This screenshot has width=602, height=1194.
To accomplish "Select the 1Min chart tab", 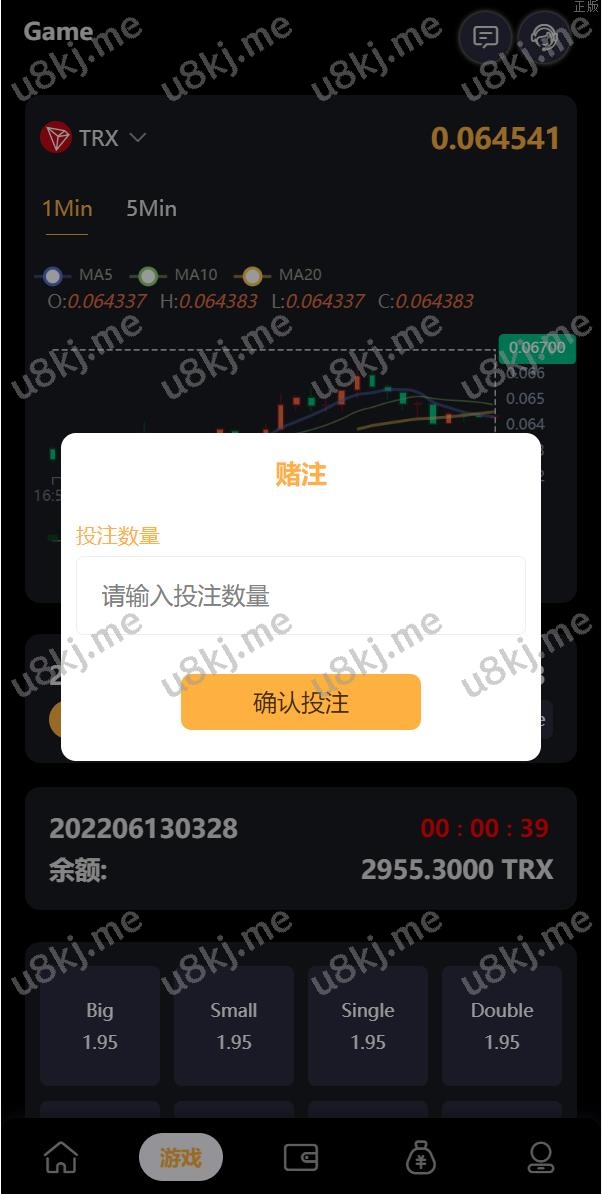I will 67,208.
